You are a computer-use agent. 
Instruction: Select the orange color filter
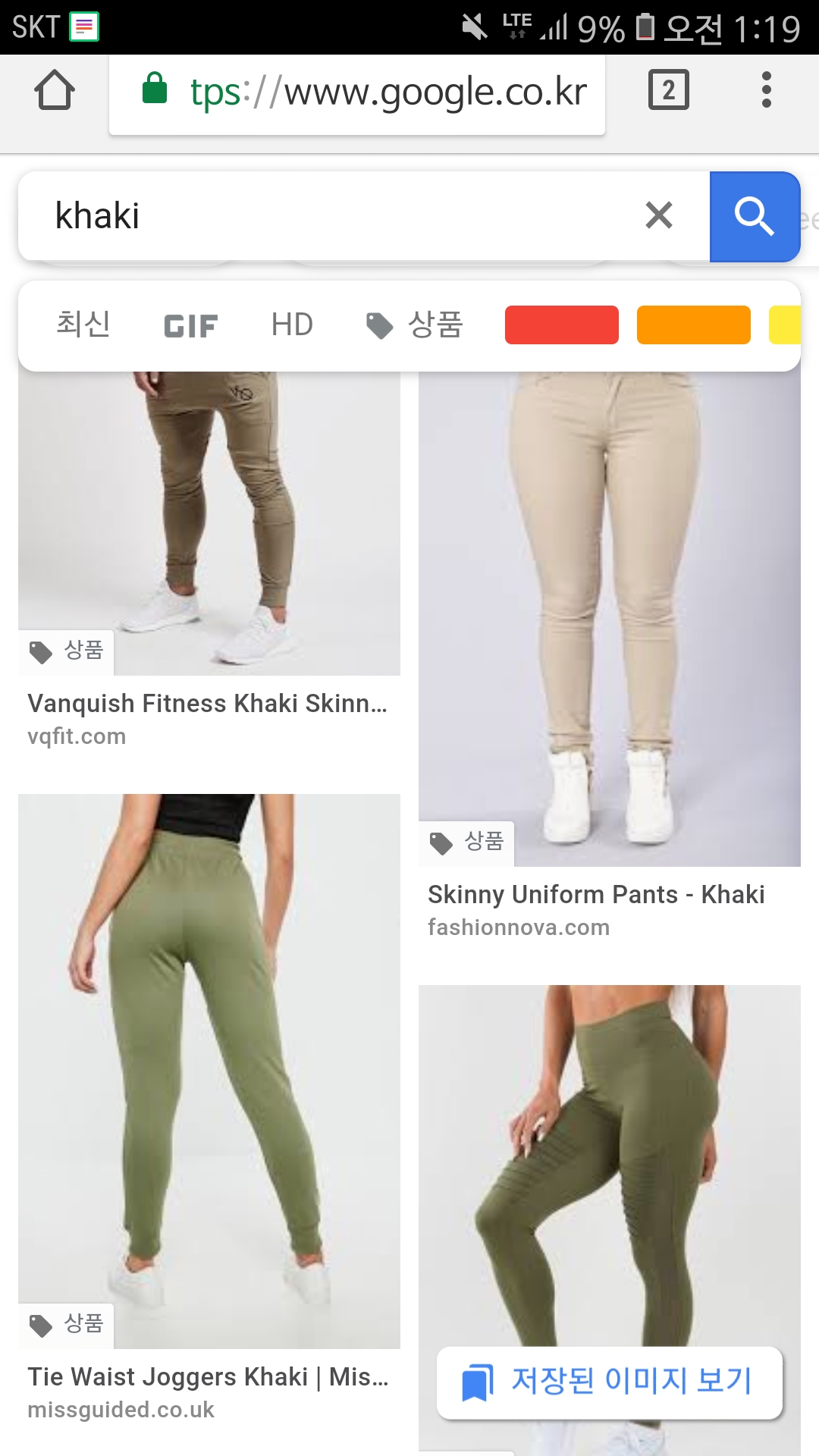(693, 325)
